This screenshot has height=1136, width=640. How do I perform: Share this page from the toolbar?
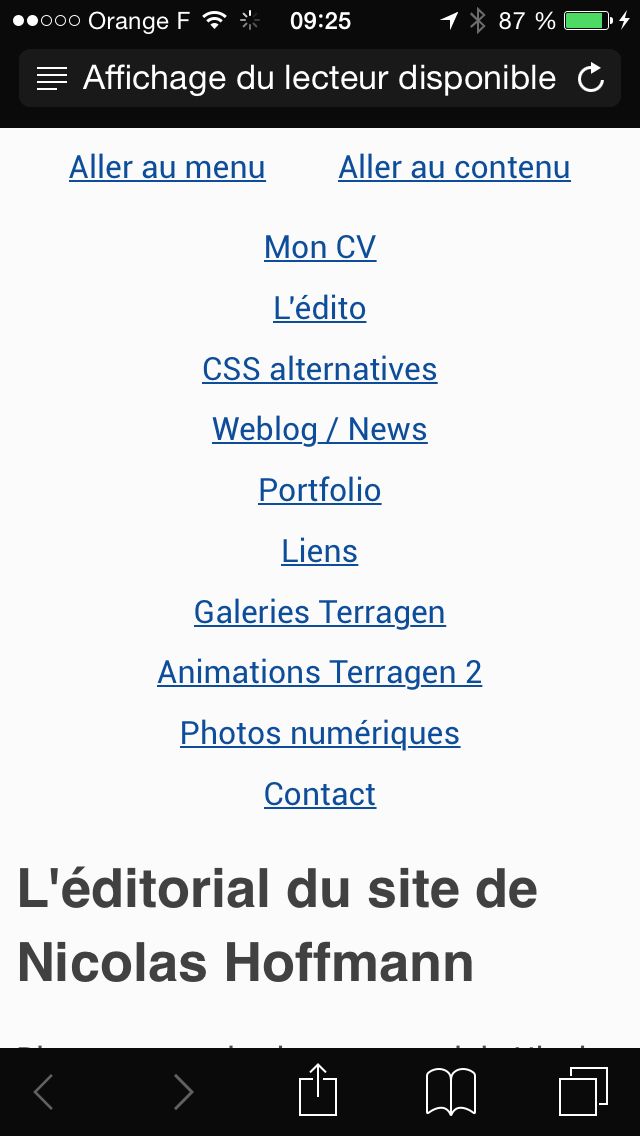[318, 1091]
